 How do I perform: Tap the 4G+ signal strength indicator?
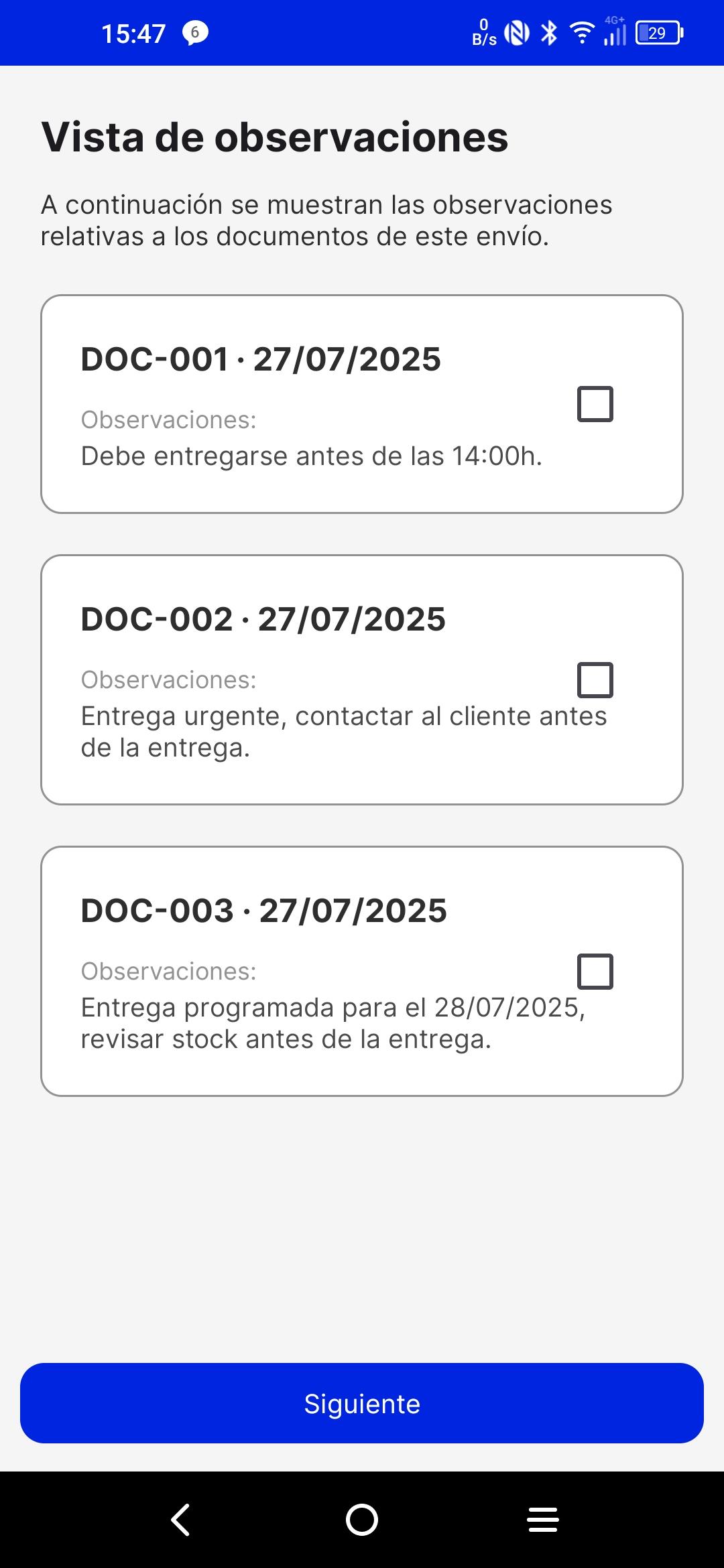[x=614, y=32]
